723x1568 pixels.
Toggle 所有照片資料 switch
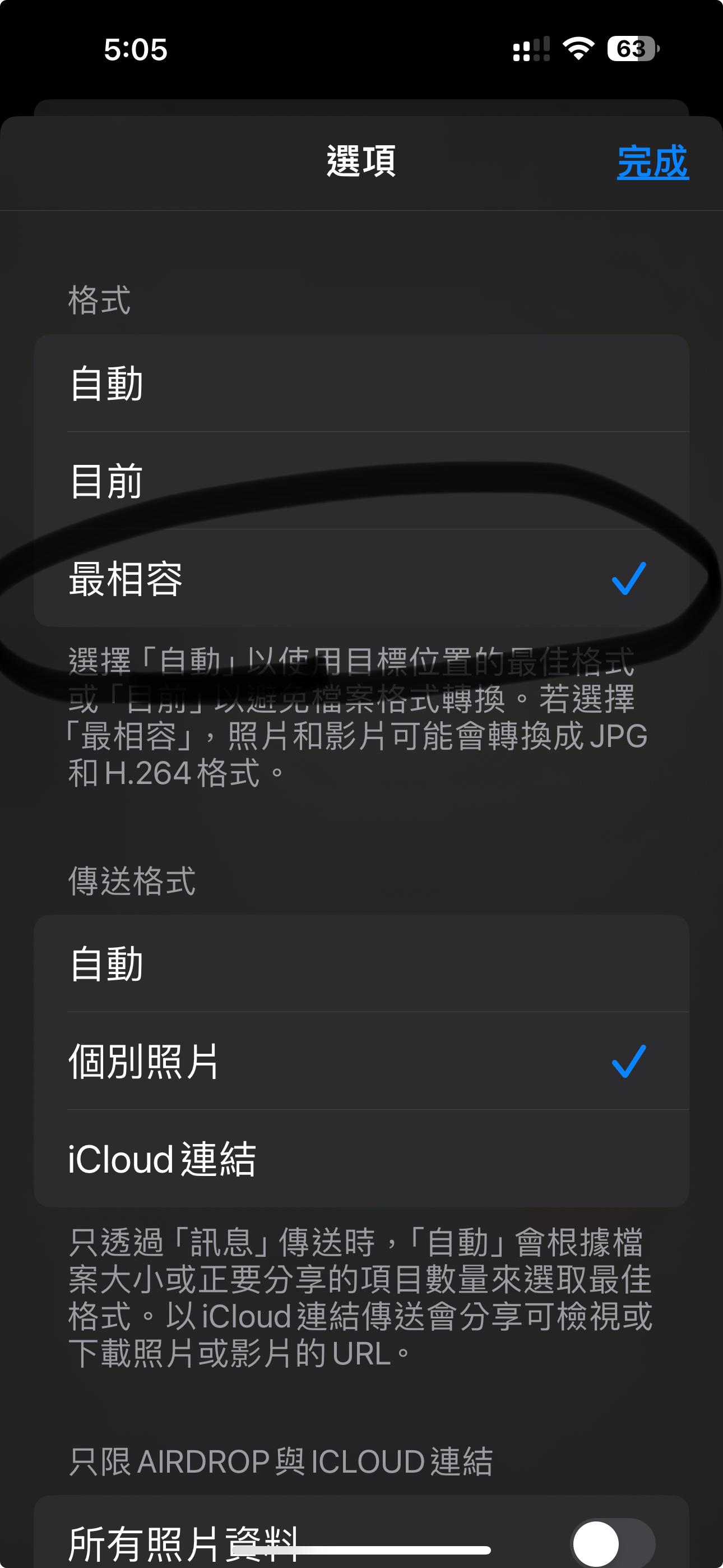click(612, 1543)
